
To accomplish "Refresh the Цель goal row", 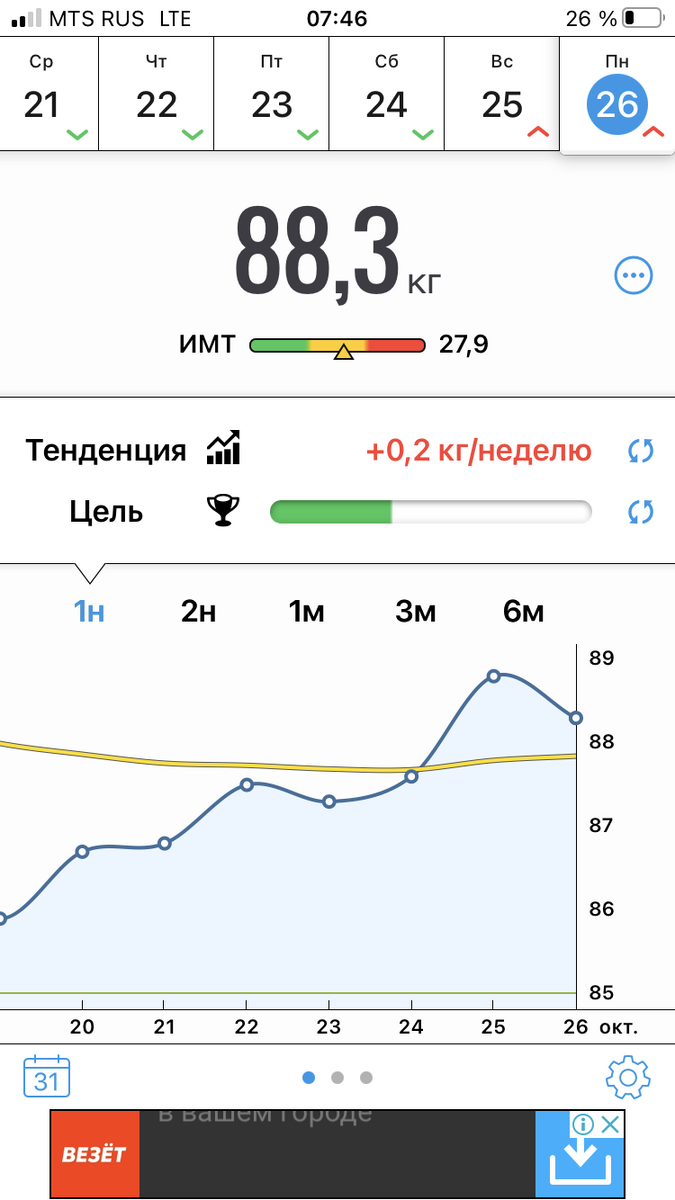I will (640, 512).
